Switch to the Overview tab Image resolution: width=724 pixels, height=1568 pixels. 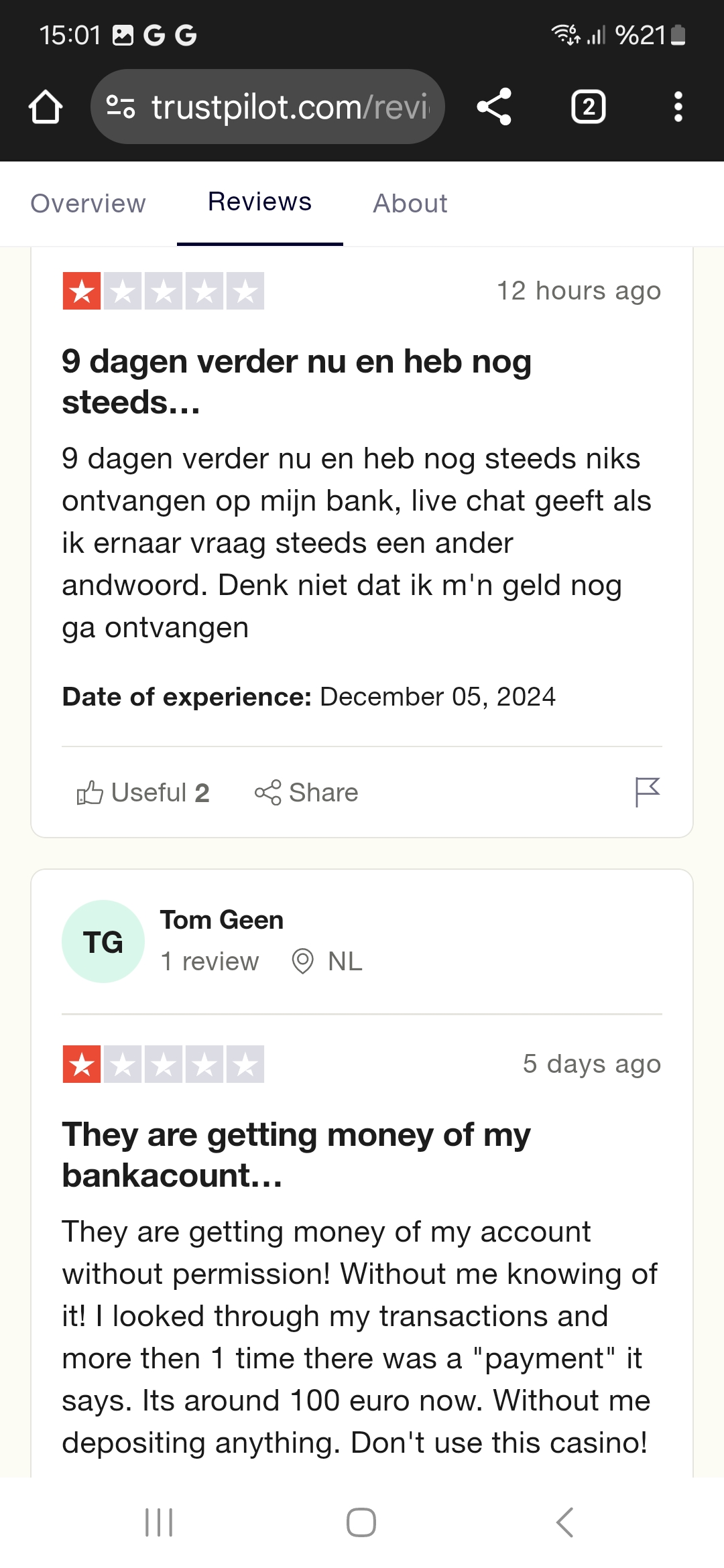(88, 203)
